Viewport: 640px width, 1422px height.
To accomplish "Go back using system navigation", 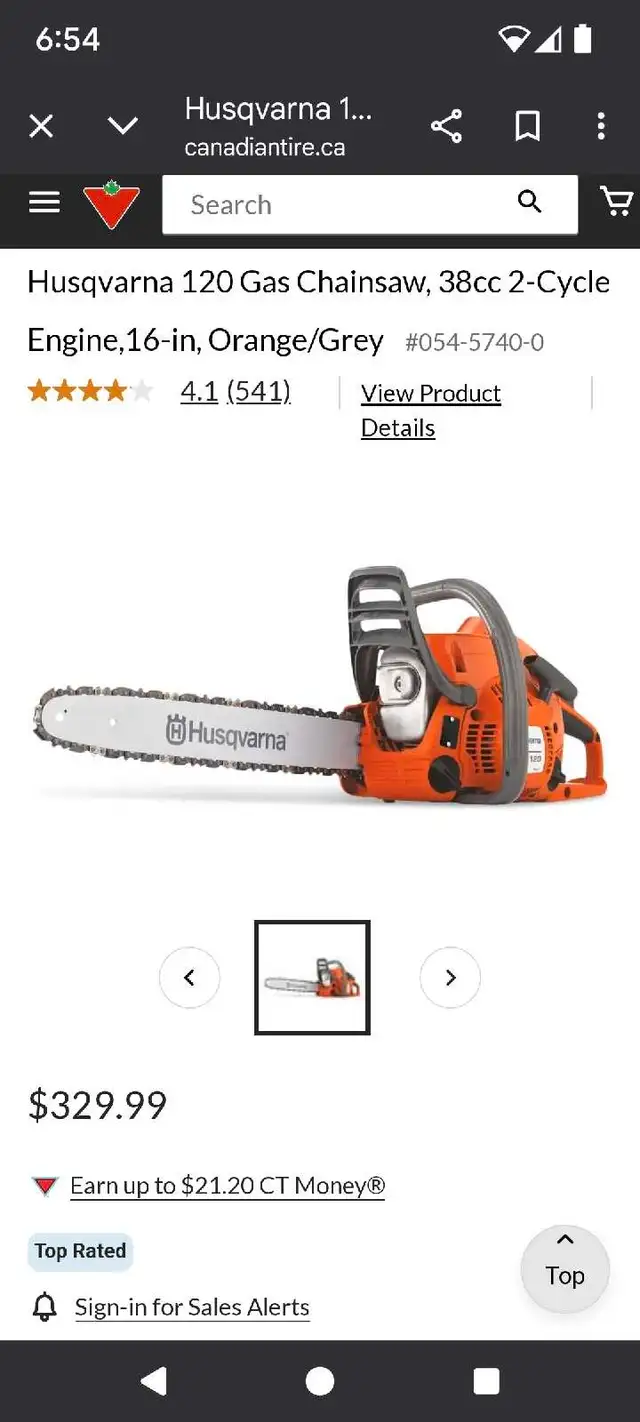I will point(153,1381).
